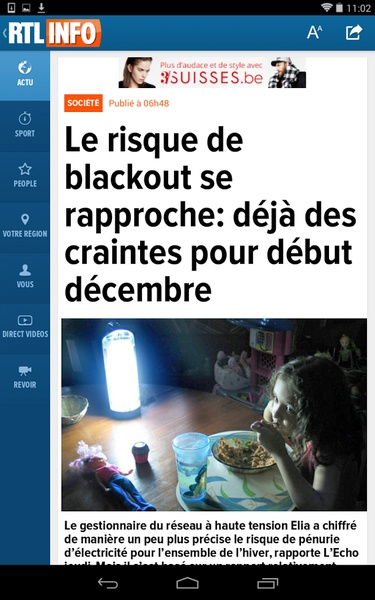Tap the Société category tag
375x600 pixels.
point(83,103)
